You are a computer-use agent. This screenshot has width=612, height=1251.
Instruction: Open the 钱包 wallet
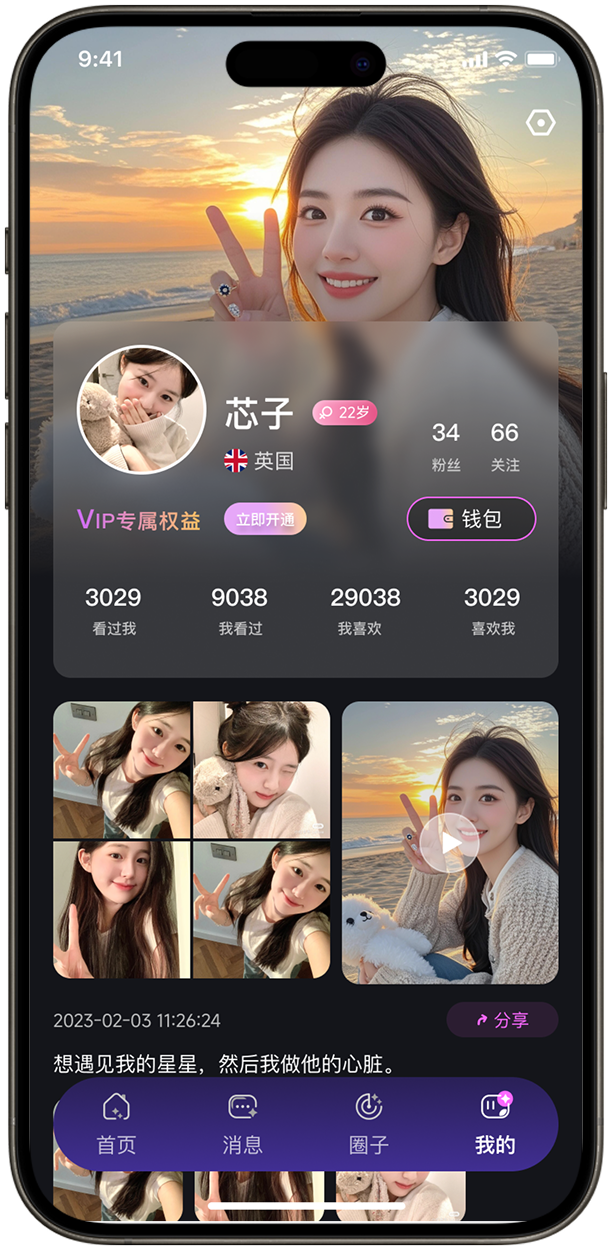click(x=471, y=519)
